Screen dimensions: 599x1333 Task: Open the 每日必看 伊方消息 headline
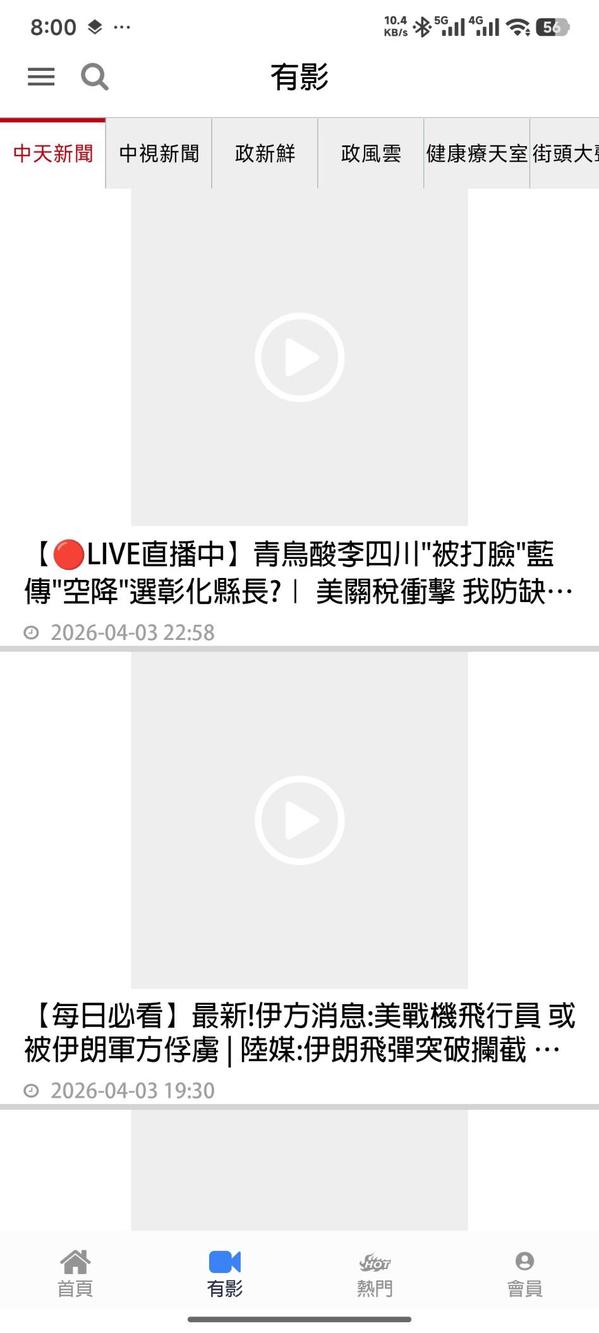(x=299, y=1033)
